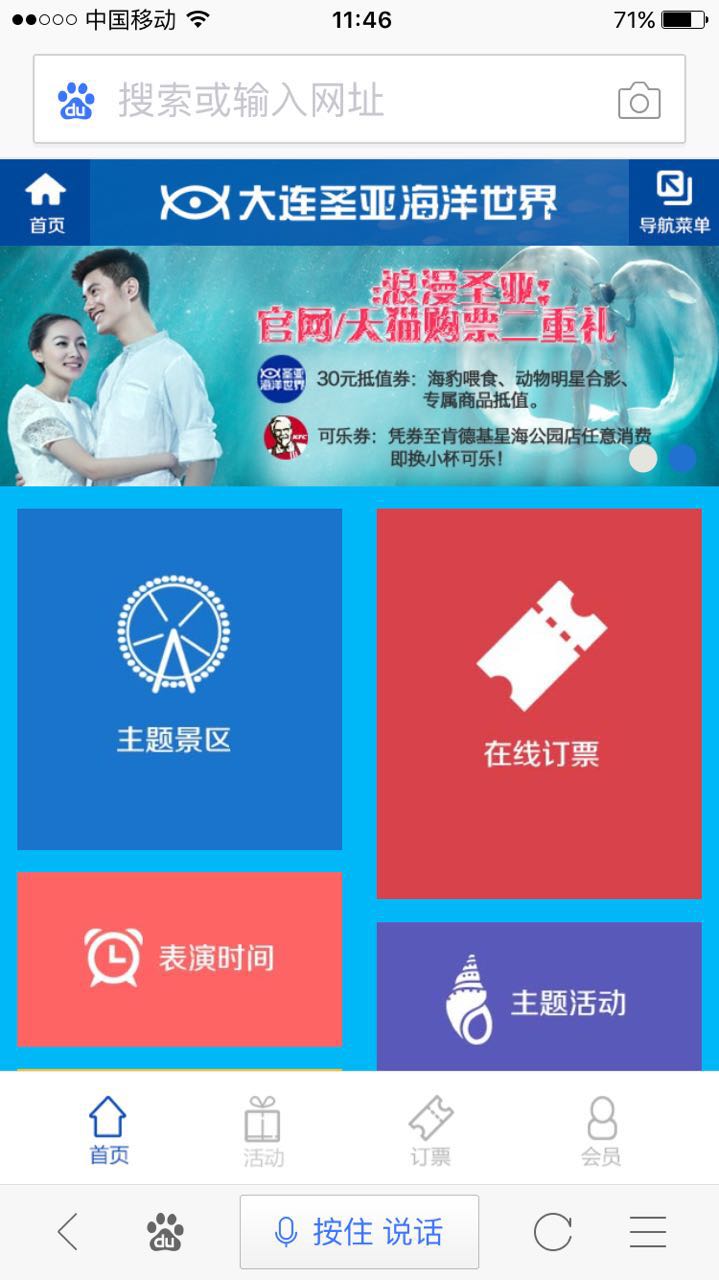Viewport: 719px width, 1280px height.
Task: Go back with browser back arrow
Action: tap(68, 1232)
